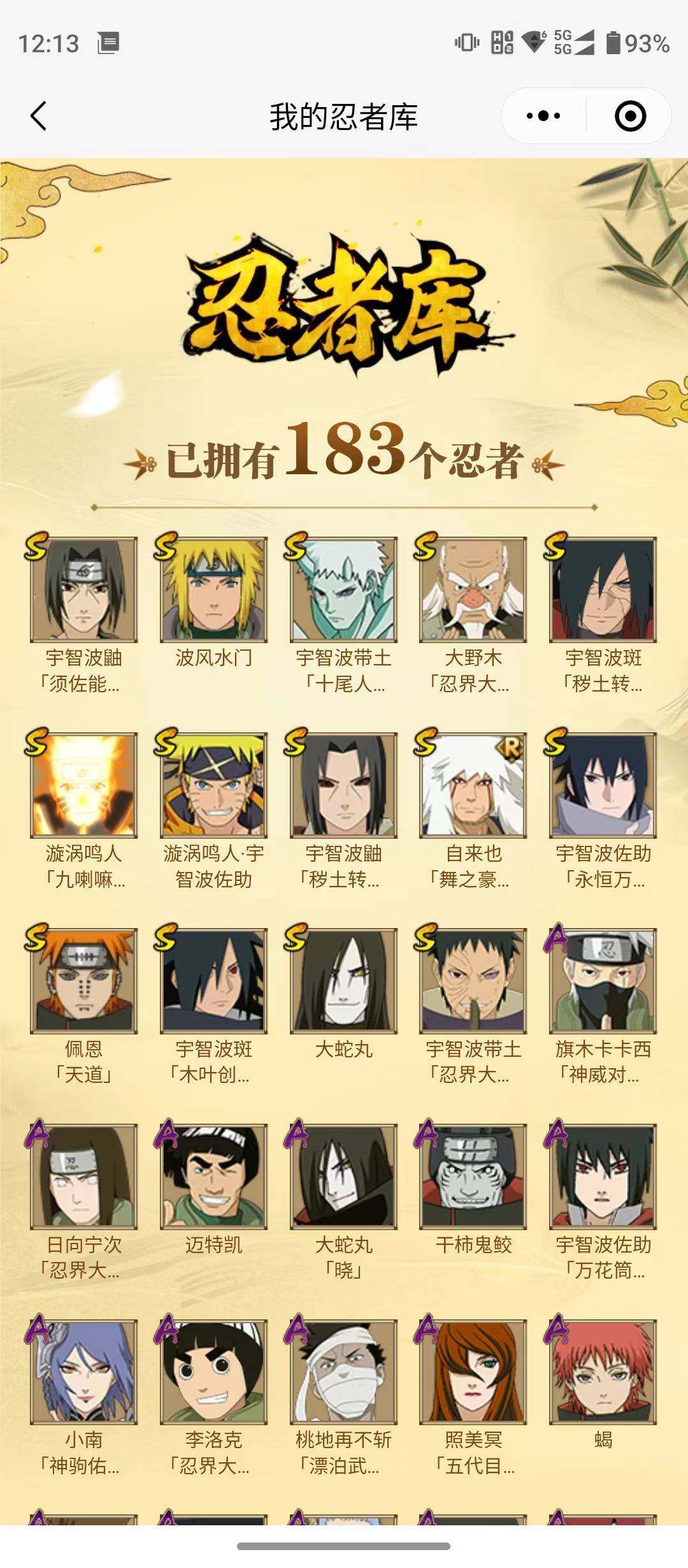Image resolution: width=688 pixels, height=1568 pixels.
Task: Select 大野木「忍界大...」 ninja
Action: 473,590
